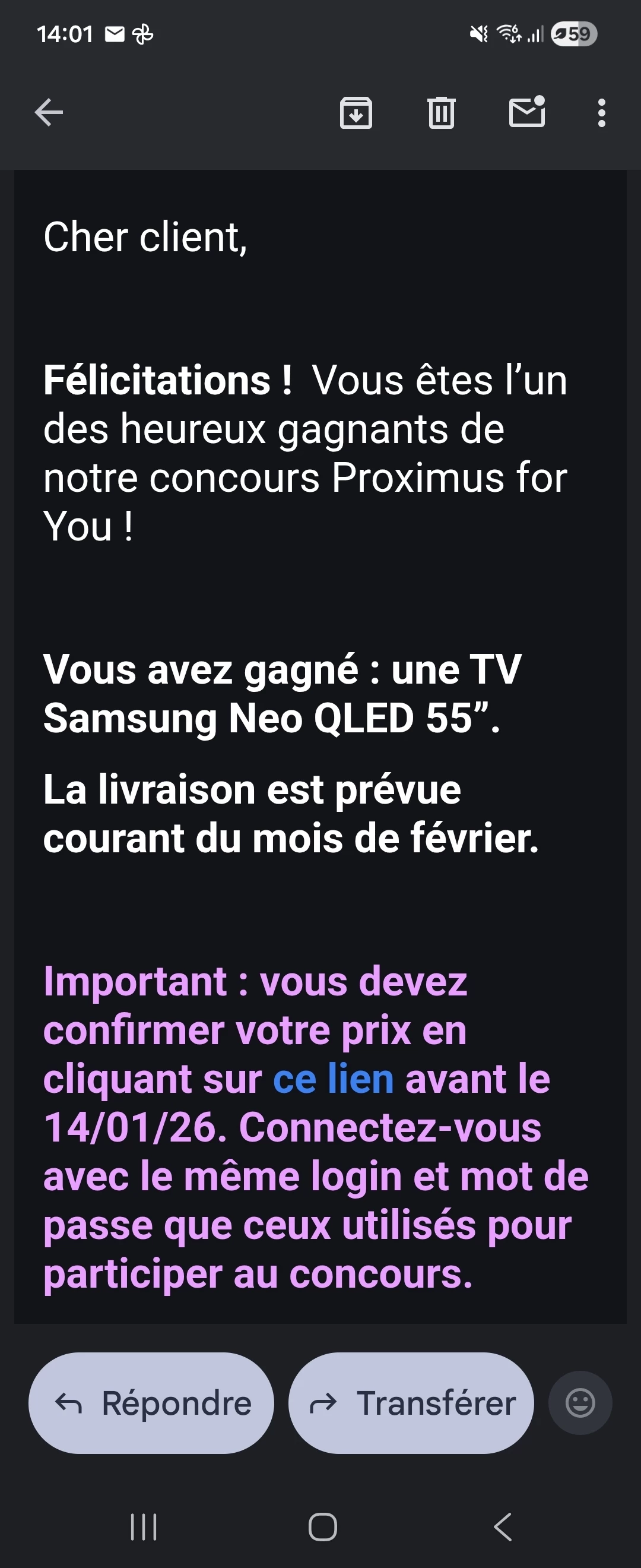Go to the home screen
This screenshot has height=1568, width=641.
click(322, 1526)
